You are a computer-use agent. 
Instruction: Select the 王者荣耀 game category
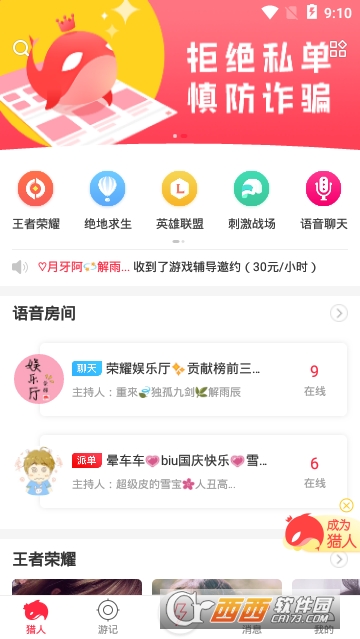tap(36, 201)
